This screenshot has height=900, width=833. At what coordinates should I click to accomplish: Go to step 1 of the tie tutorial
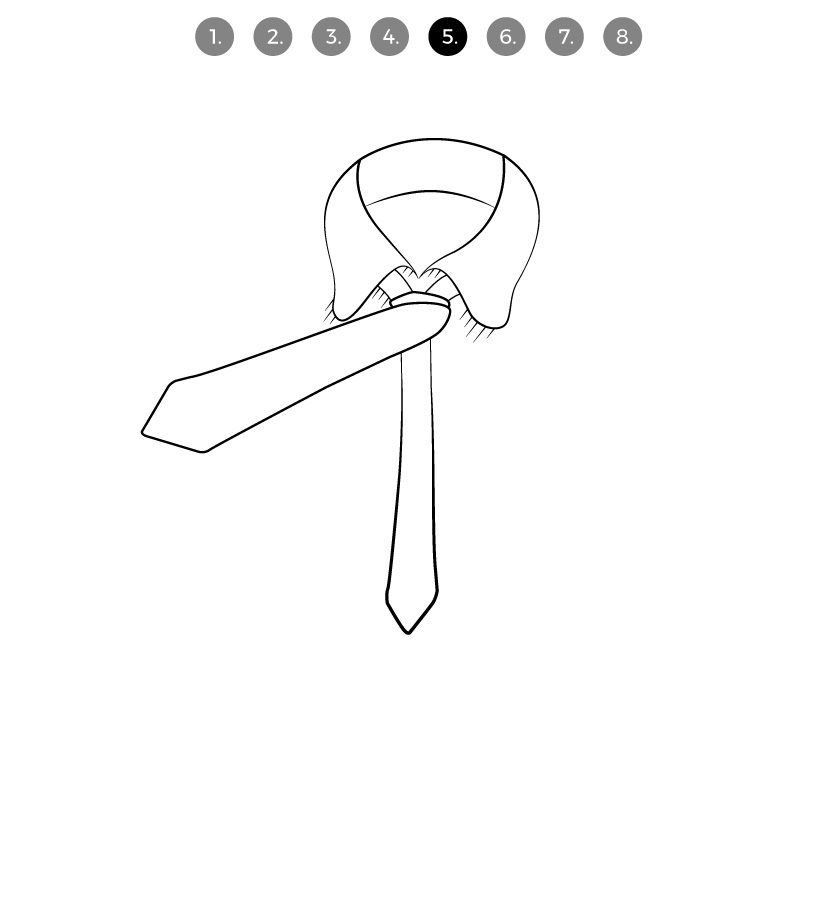pyautogui.click(x=214, y=37)
